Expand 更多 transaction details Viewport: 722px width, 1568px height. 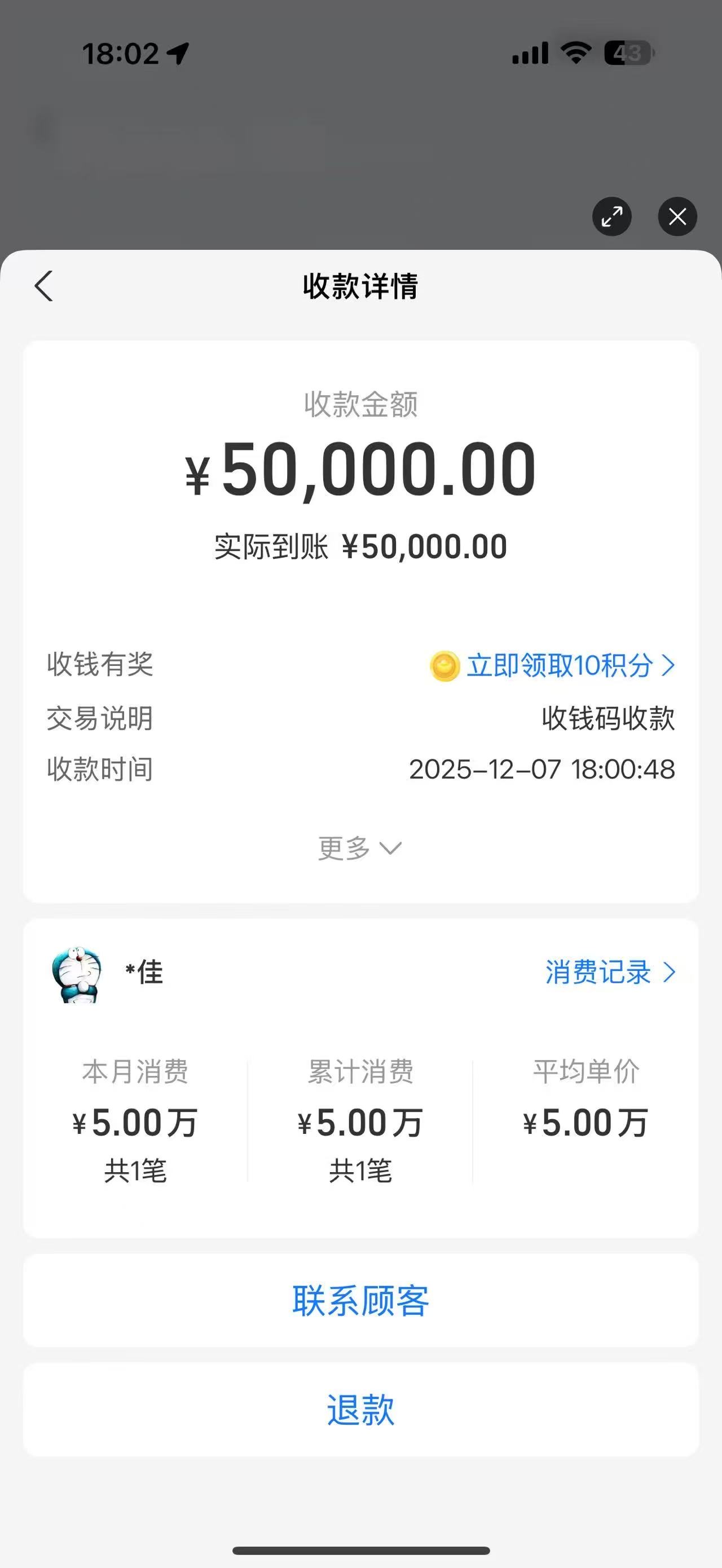[360, 848]
